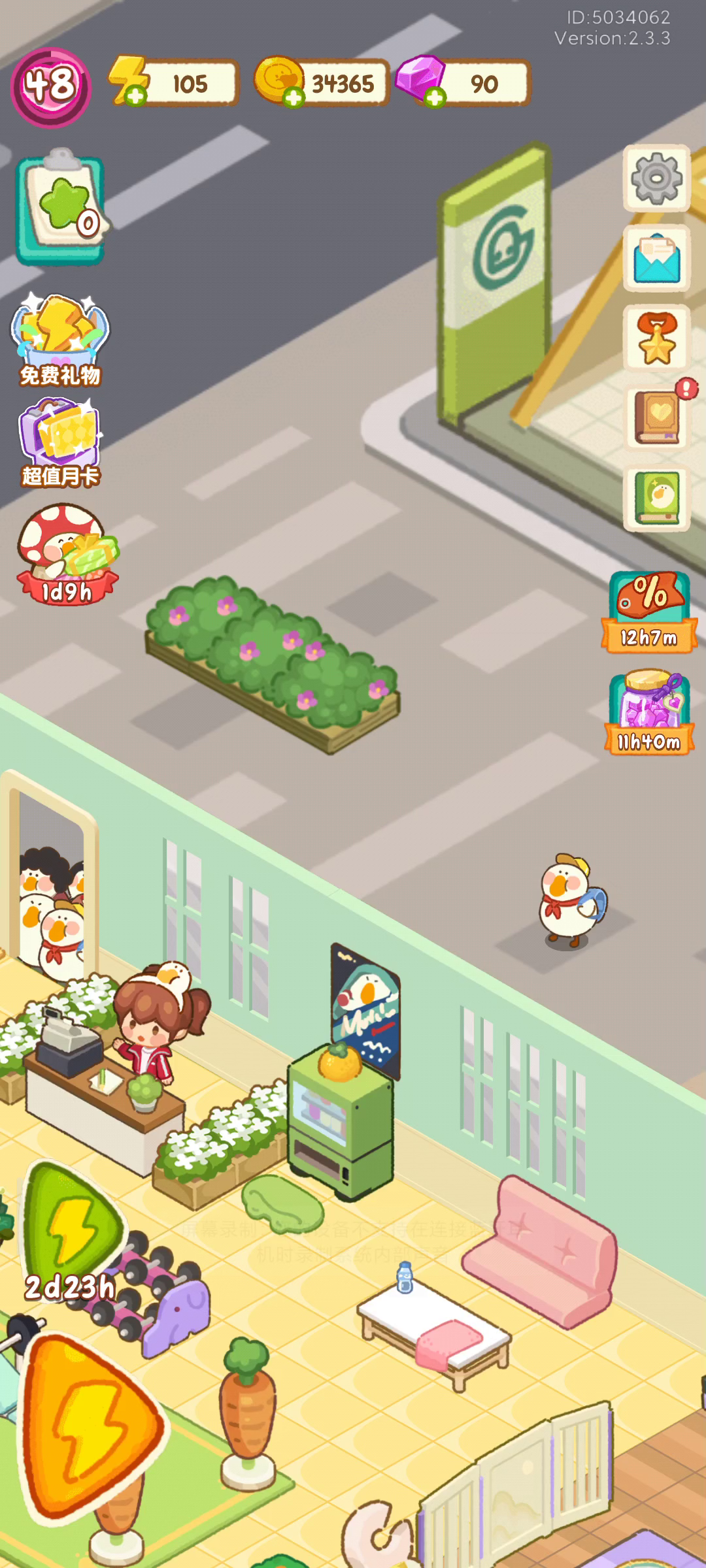Open the green lightning event showing 2d23h
This screenshot has height=1568, width=706.
click(x=71, y=1233)
